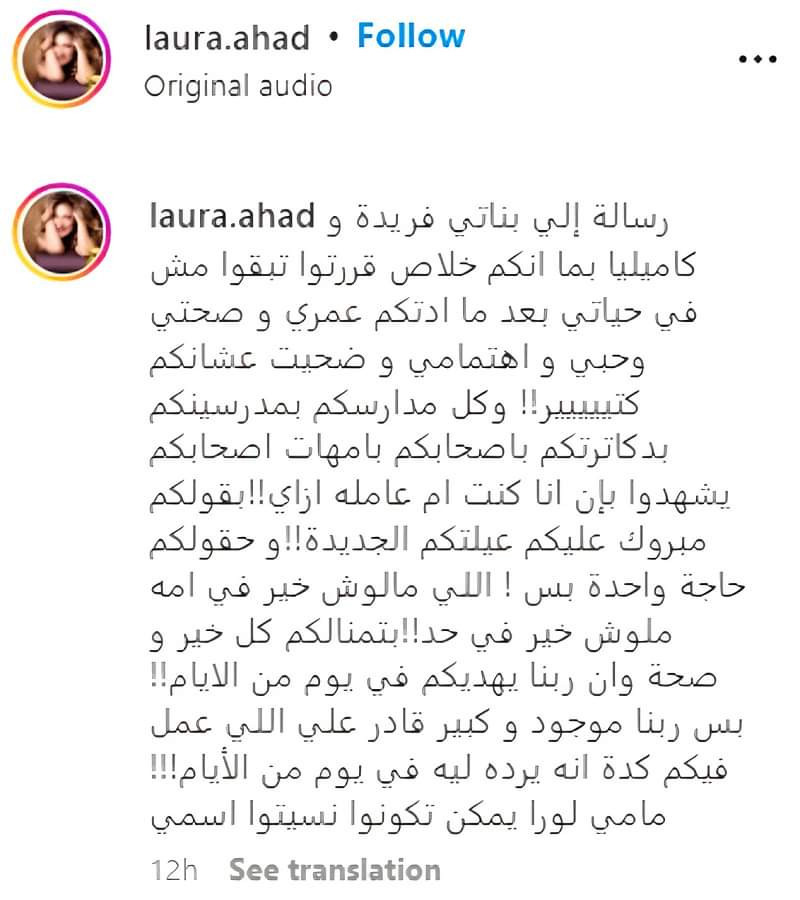This screenshot has width=800, height=900.
Task: Open the Original audio page
Action: (238, 86)
